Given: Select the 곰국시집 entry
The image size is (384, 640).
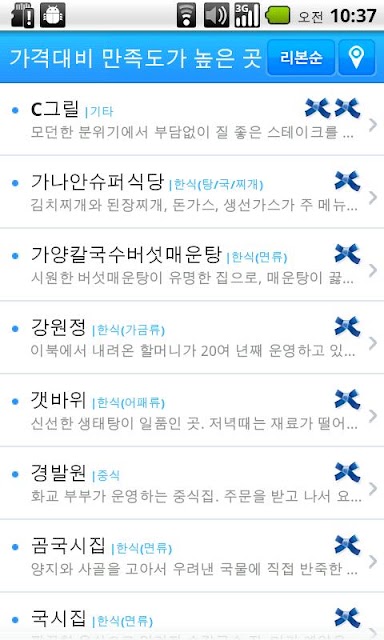Looking at the screenshot, I should [192, 555].
